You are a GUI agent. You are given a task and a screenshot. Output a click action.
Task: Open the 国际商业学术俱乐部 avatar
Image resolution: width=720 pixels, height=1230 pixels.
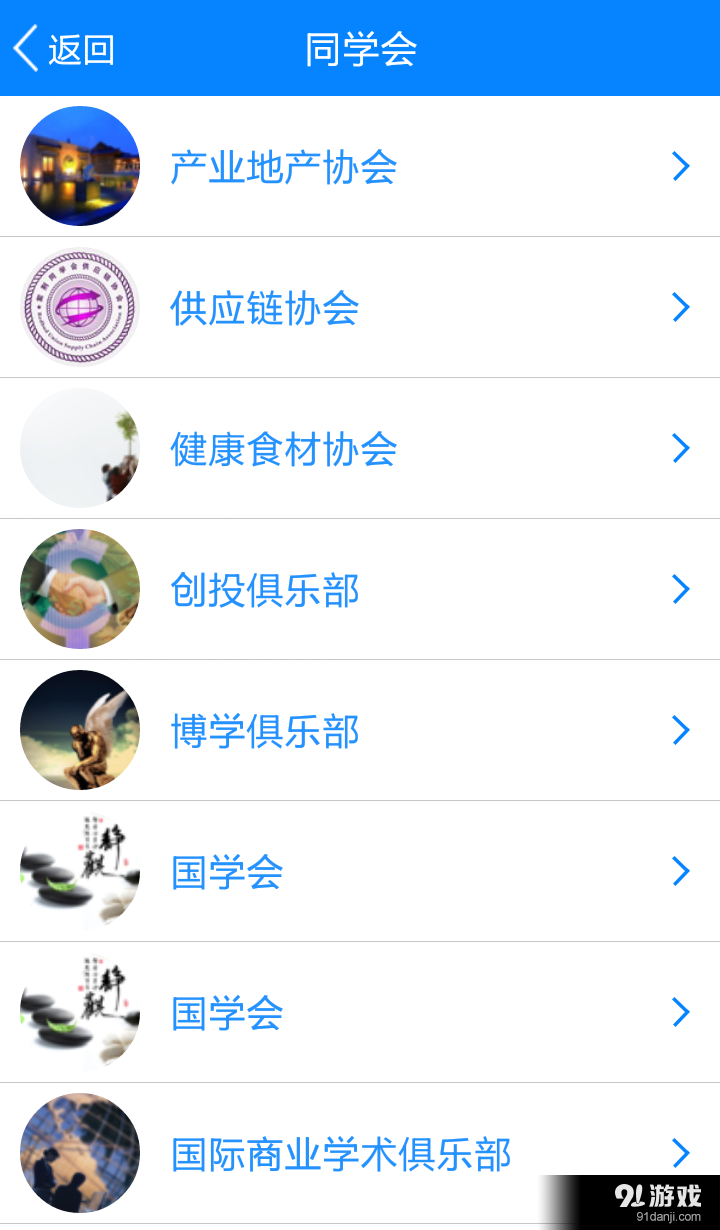[80, 1153]
